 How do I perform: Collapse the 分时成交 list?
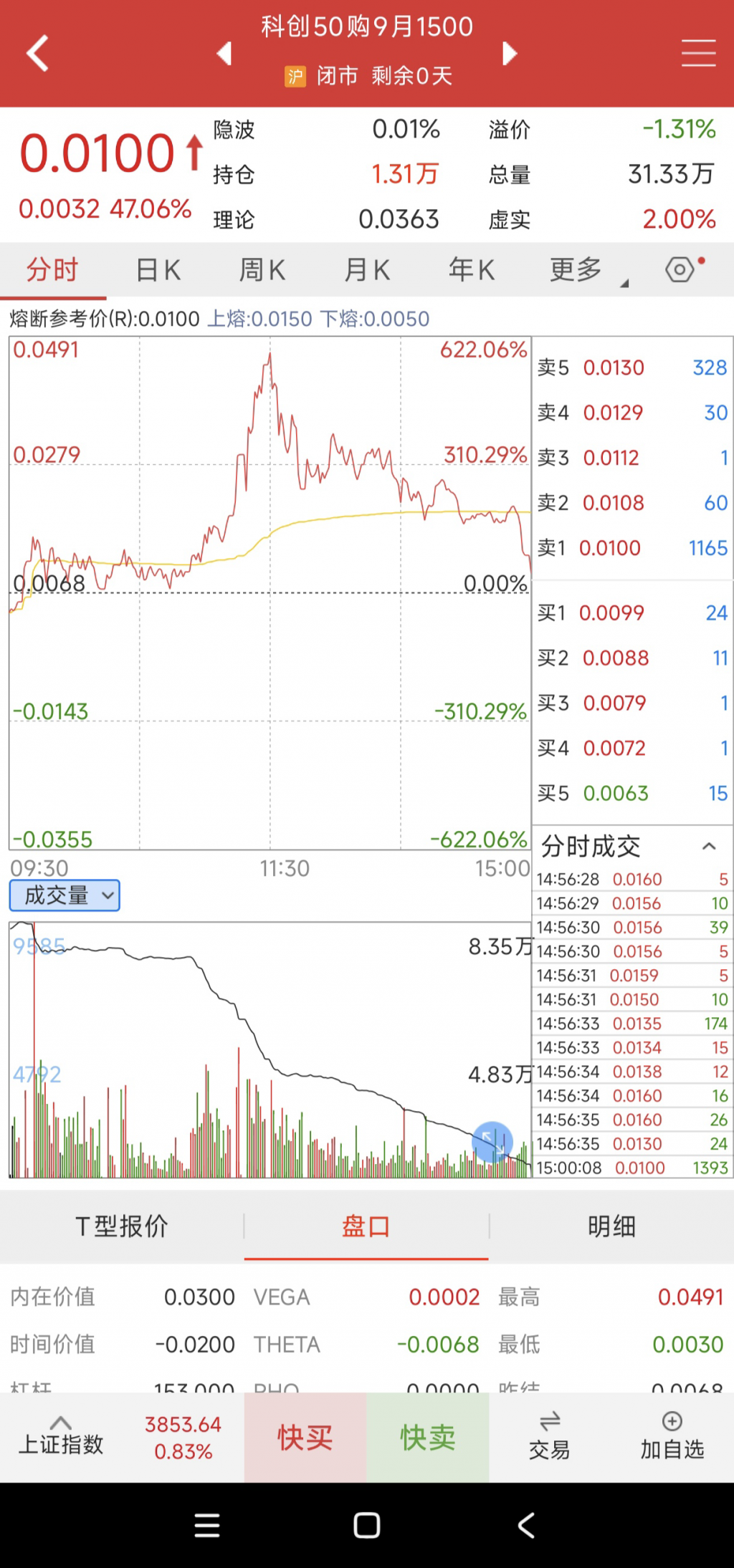[x=708, y=847]
